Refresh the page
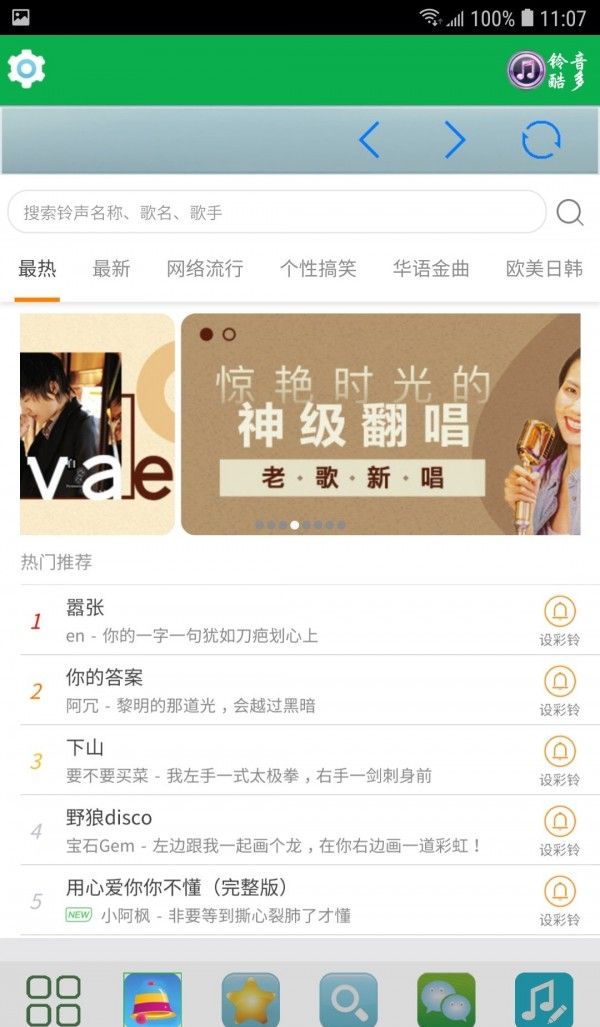 click(x=541, y=140)
